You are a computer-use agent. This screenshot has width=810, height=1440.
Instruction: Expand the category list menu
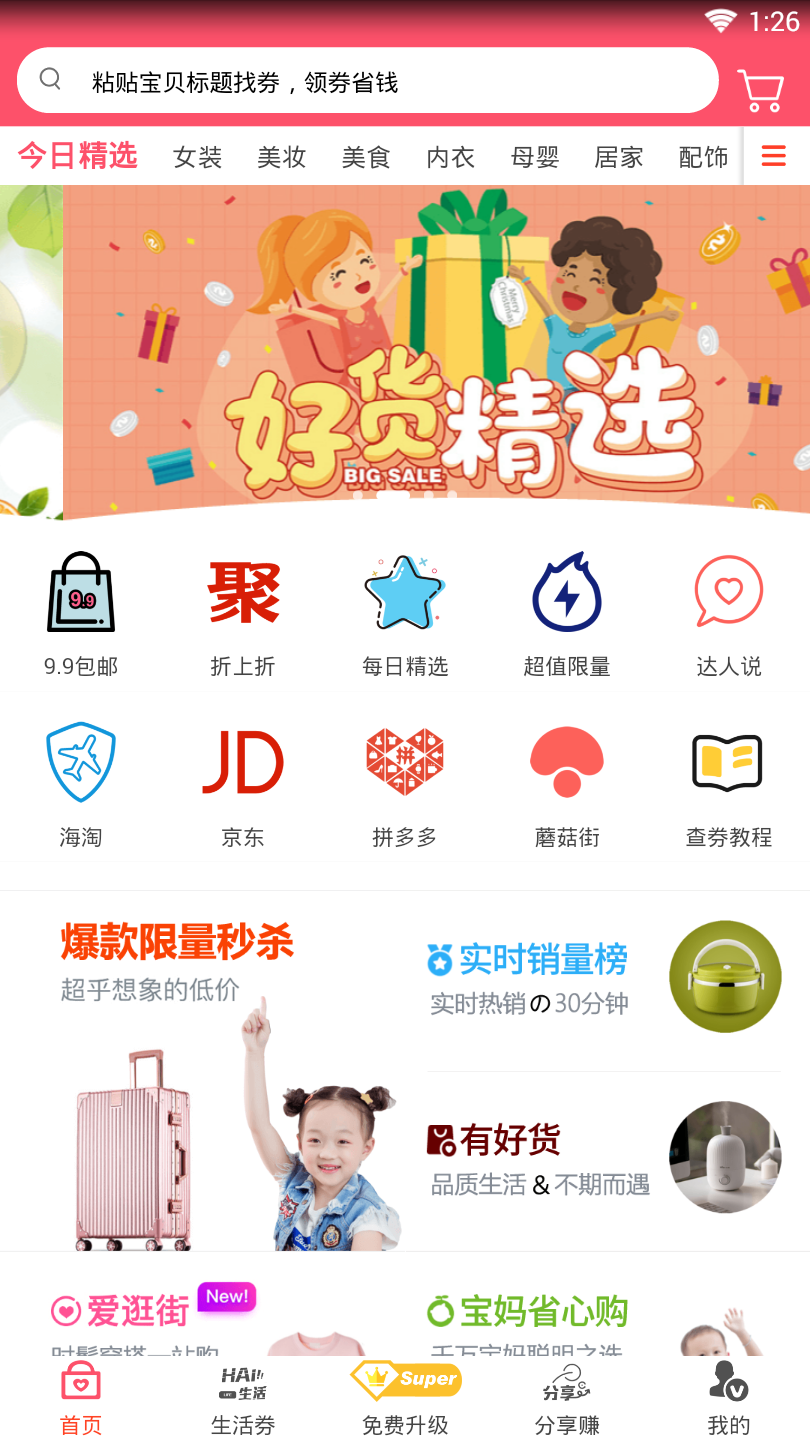[773, 156]
